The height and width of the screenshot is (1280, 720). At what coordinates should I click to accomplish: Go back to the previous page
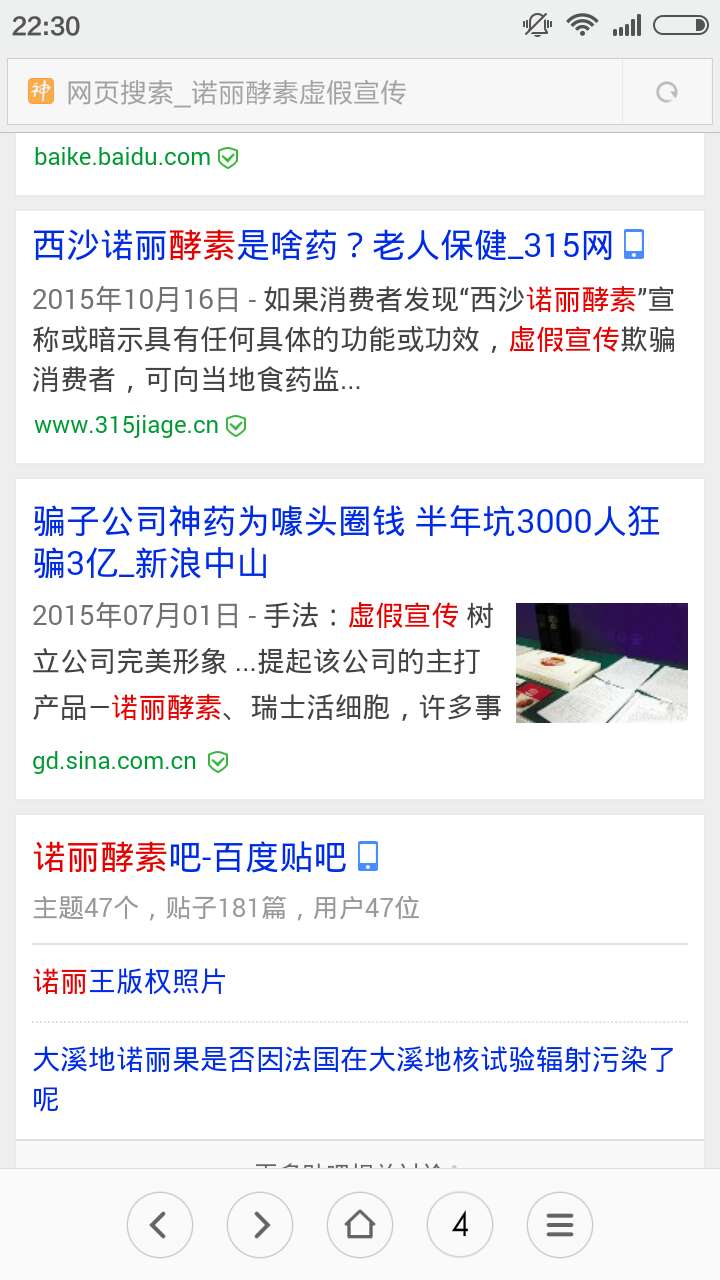[159, 1224]
